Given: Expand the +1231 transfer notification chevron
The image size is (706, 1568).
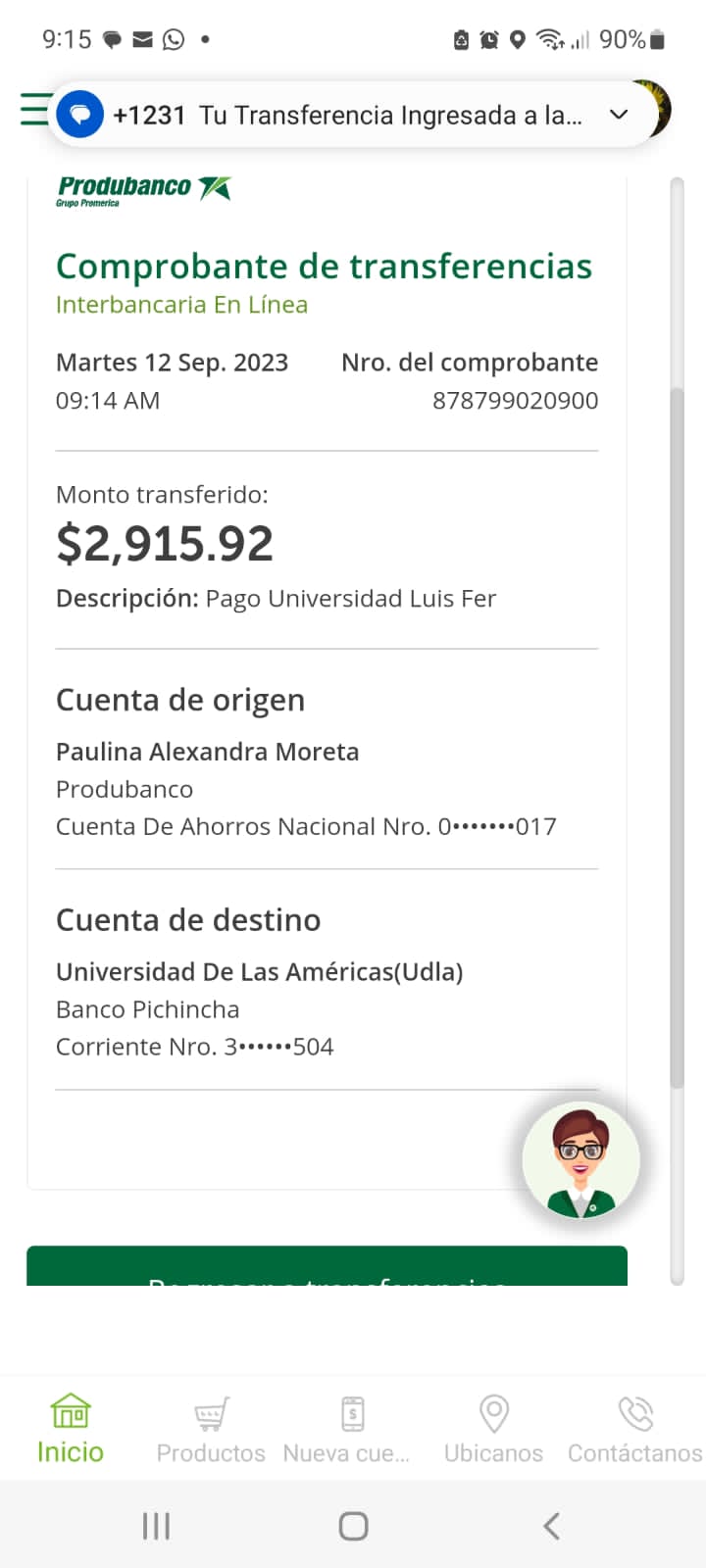Looking at the screenshot, I should pyautogui.click(x=619, y=115).
